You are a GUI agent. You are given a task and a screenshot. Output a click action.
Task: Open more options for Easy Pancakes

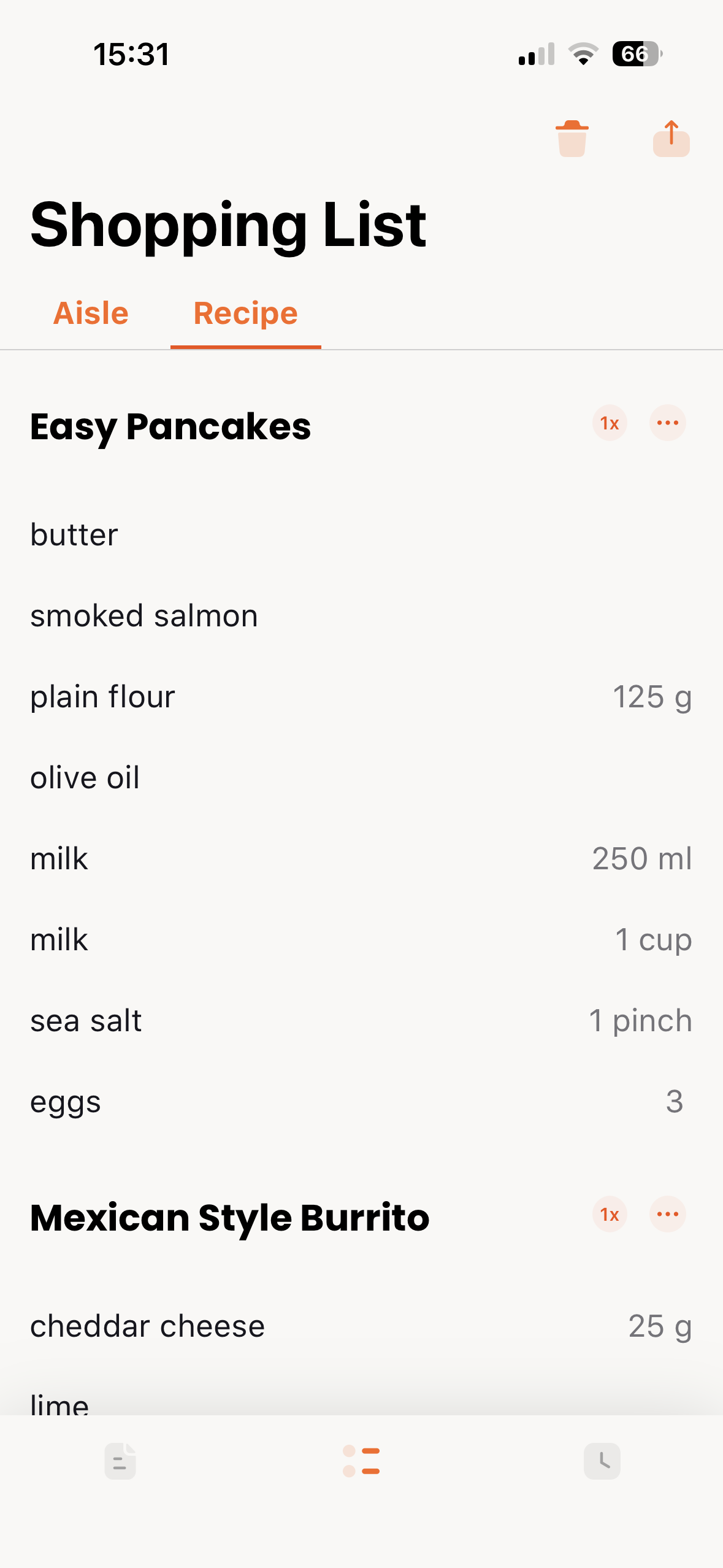coord(667,423)
